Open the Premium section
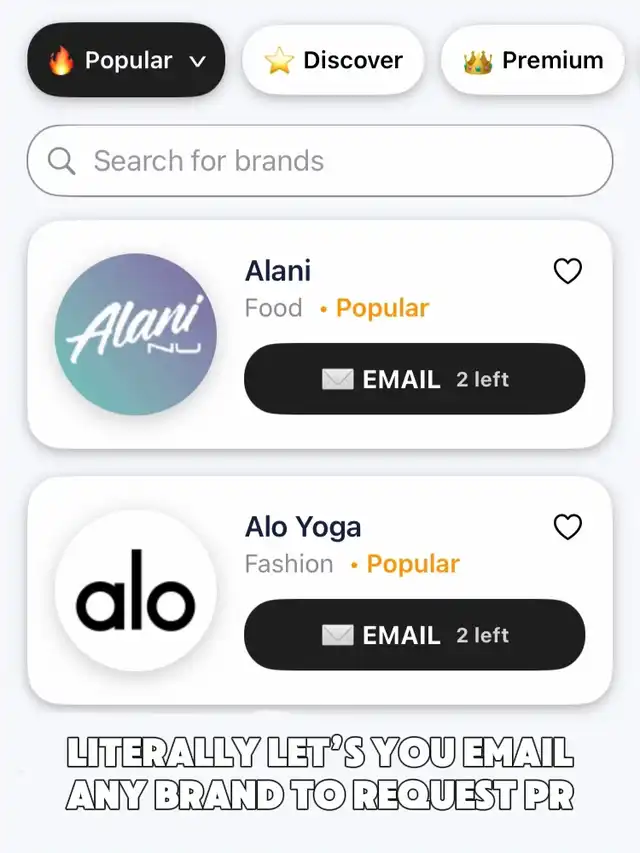Screen dimensions: 640x853 532,60
